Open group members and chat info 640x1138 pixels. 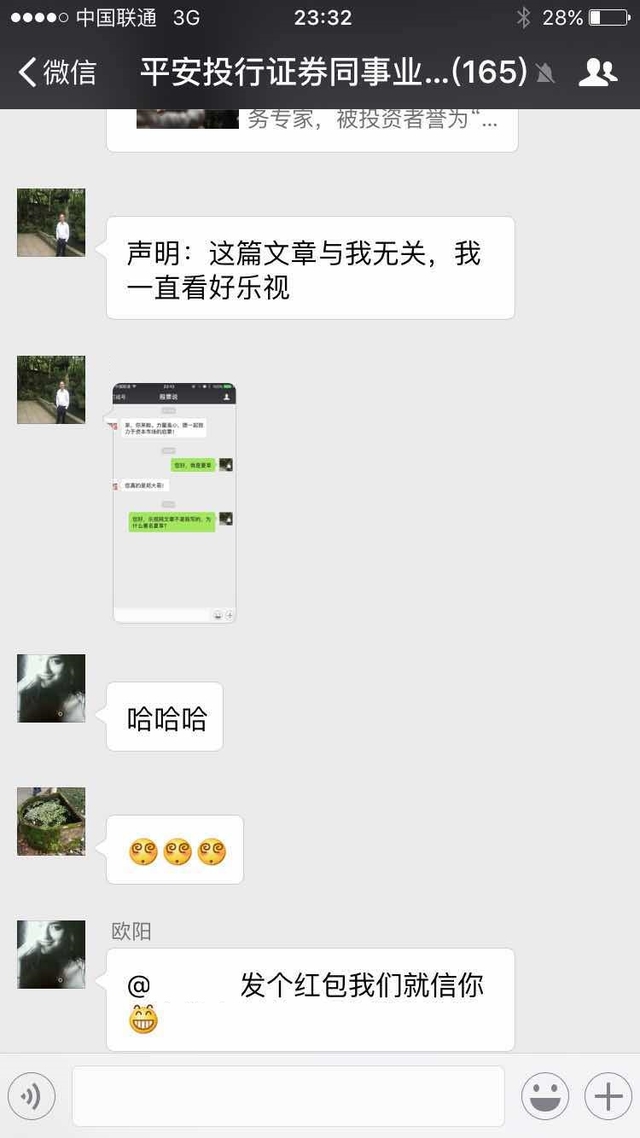[598, 72]
